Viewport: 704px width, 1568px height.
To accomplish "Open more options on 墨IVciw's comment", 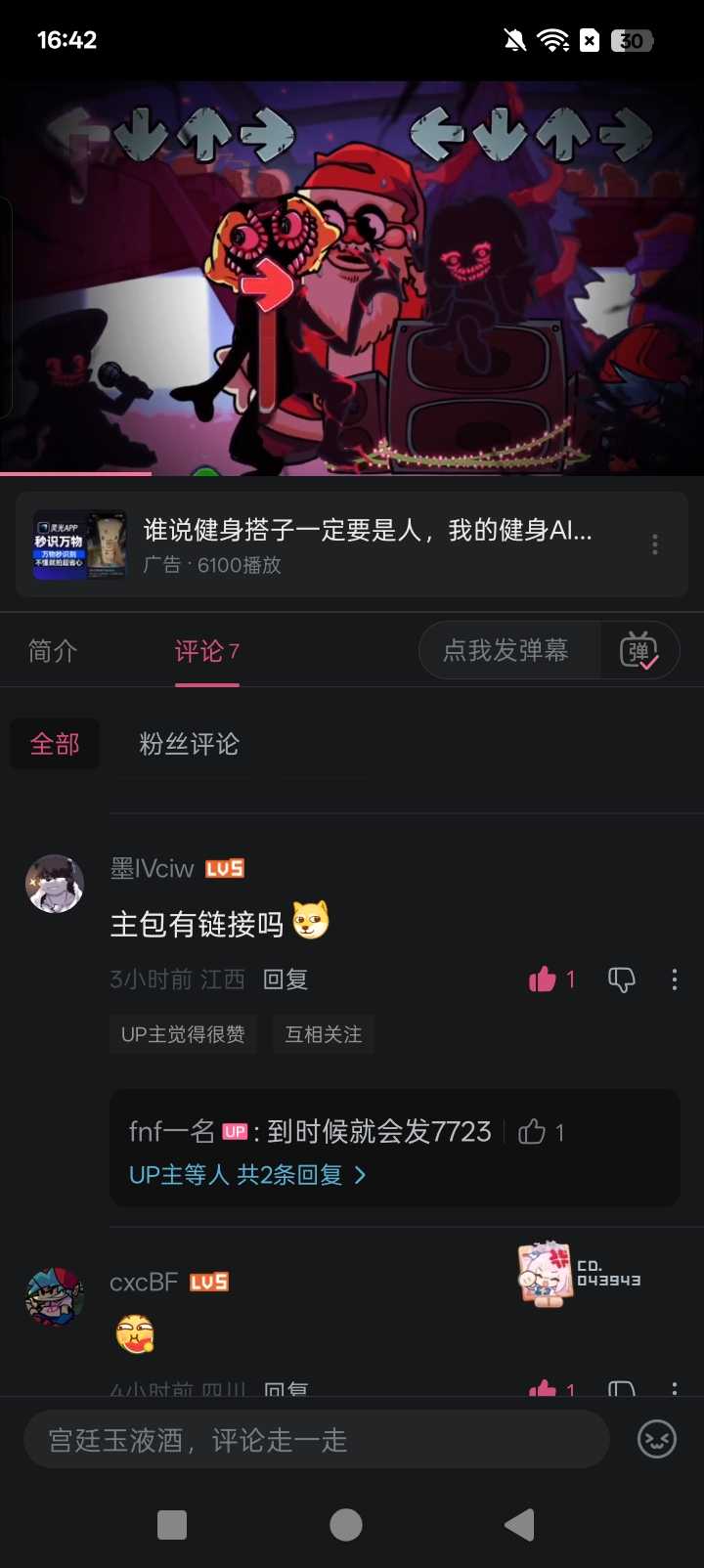I will pos(675,980).
